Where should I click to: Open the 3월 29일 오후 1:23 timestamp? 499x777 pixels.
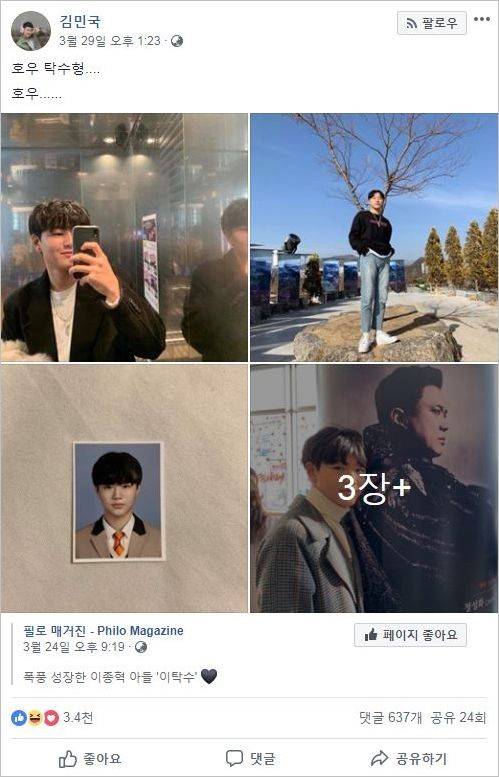[110, 41]
